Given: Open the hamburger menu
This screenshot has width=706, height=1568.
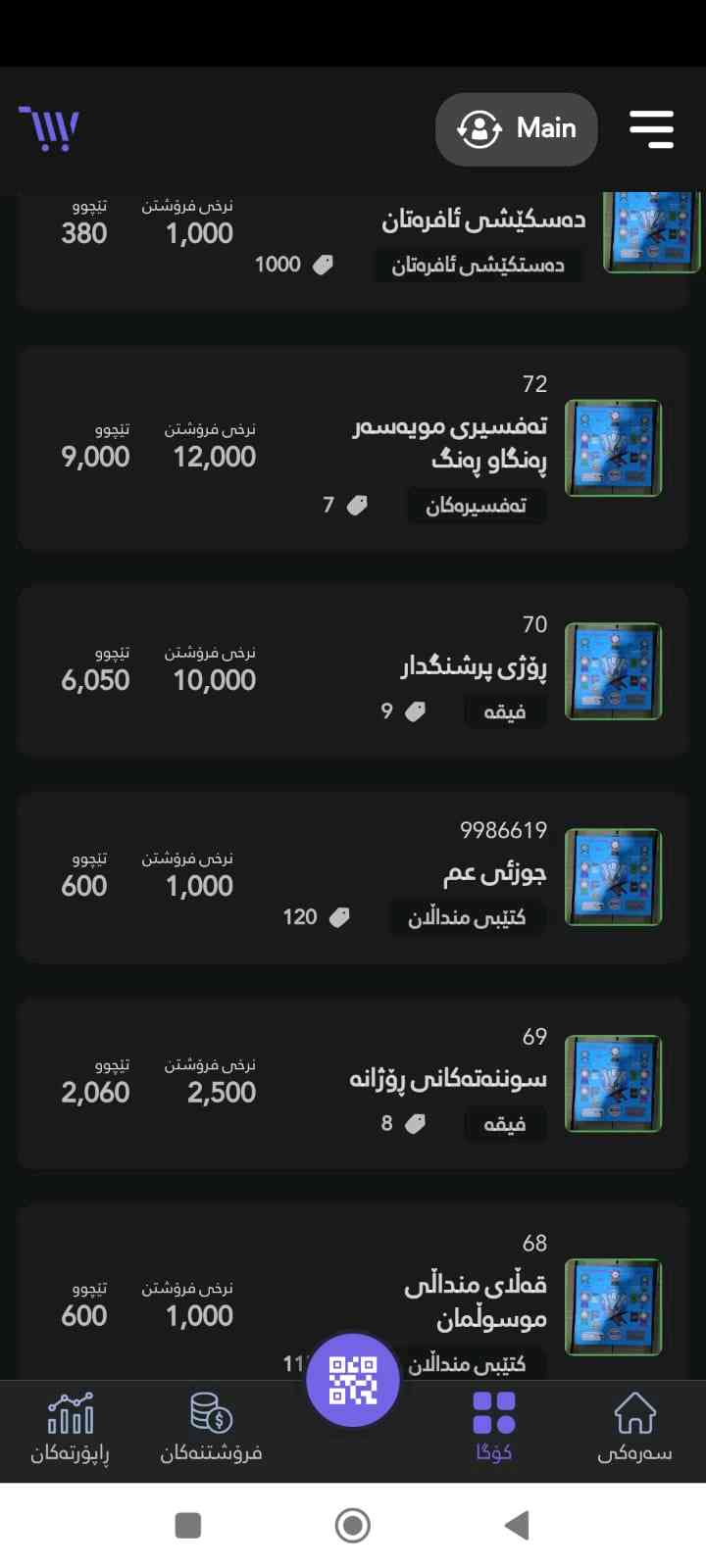Looking at the screenshot, I should coord(651,128).
